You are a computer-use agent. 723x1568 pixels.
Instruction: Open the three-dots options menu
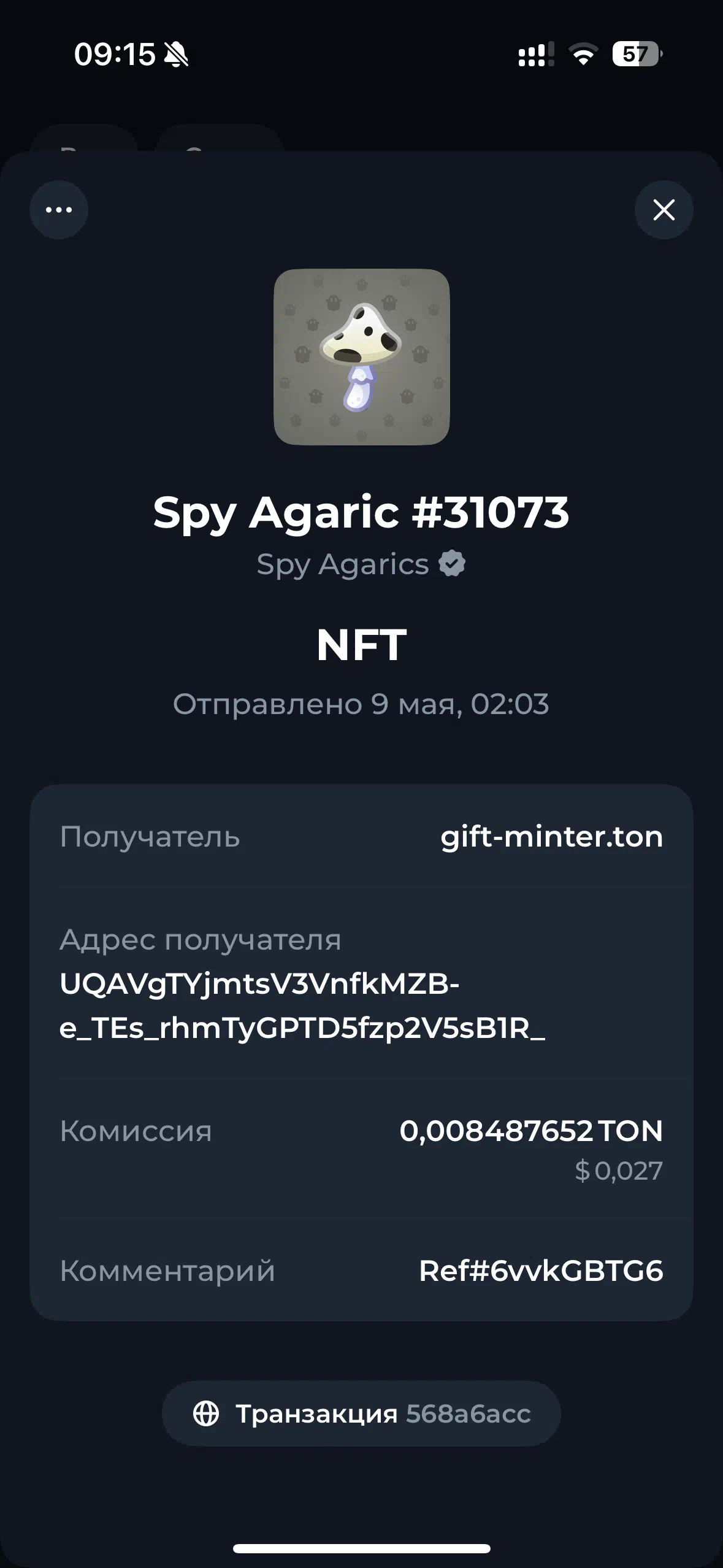59,210
